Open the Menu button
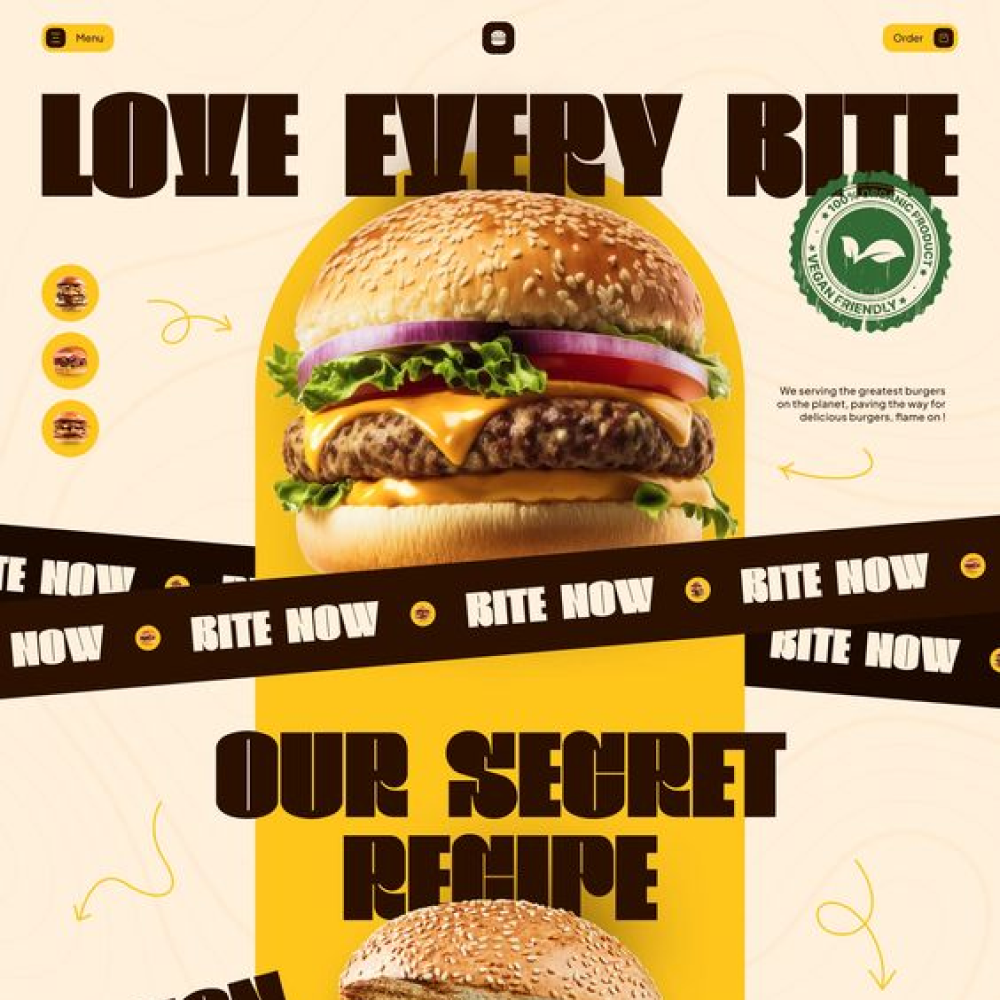This screenshot has width=1000, height=1000. coord(77,38)
